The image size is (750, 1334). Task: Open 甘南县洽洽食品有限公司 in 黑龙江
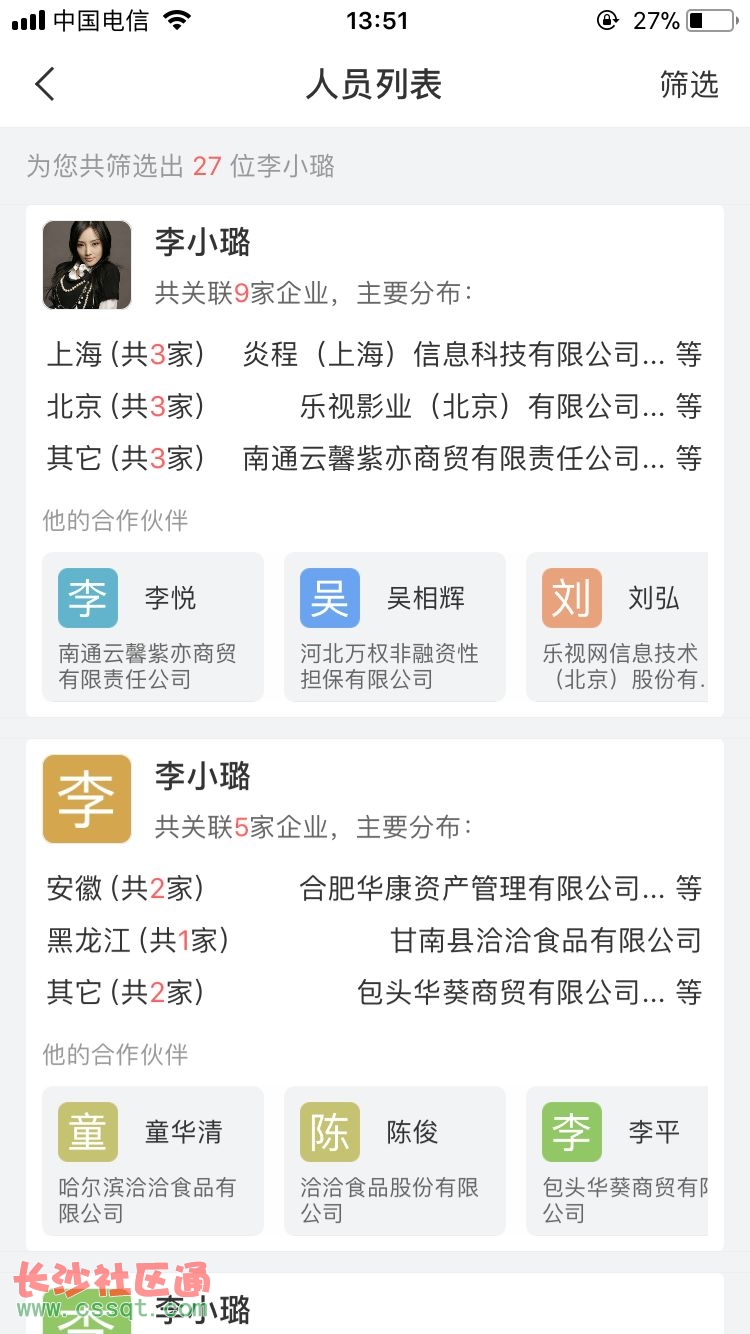(x=546, y=940)
